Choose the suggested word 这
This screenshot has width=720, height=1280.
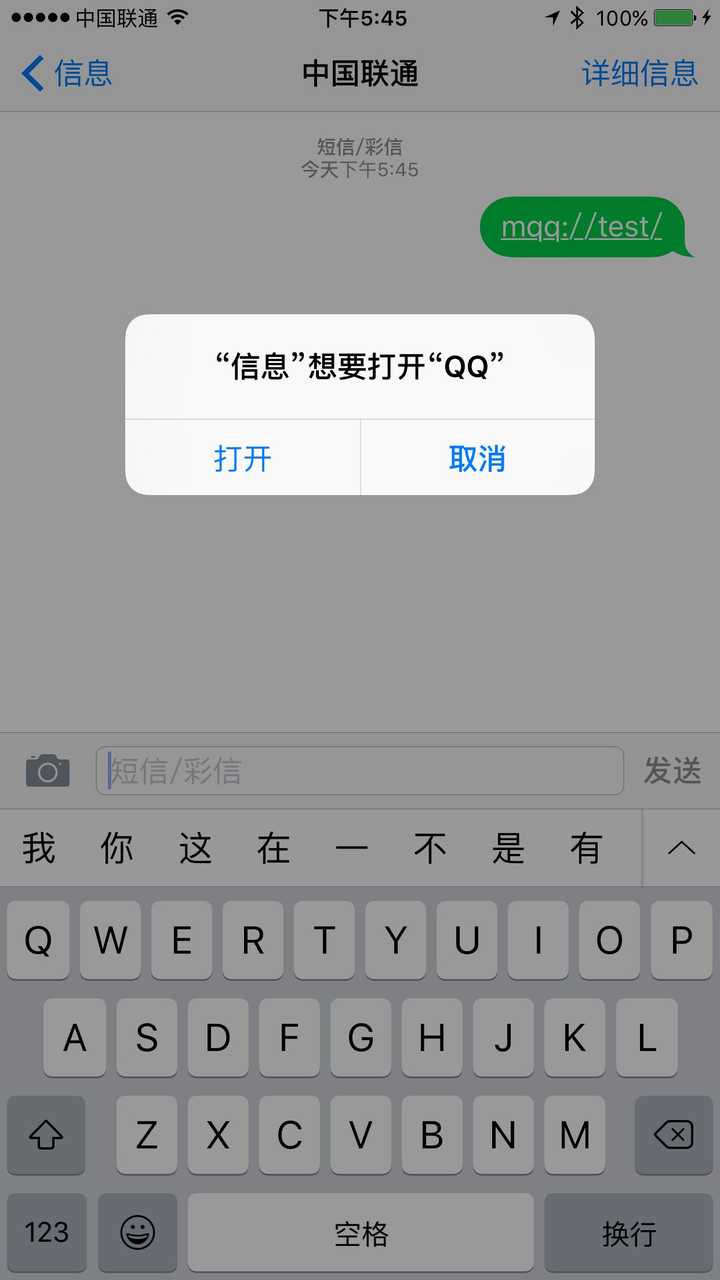coord(196,848)
